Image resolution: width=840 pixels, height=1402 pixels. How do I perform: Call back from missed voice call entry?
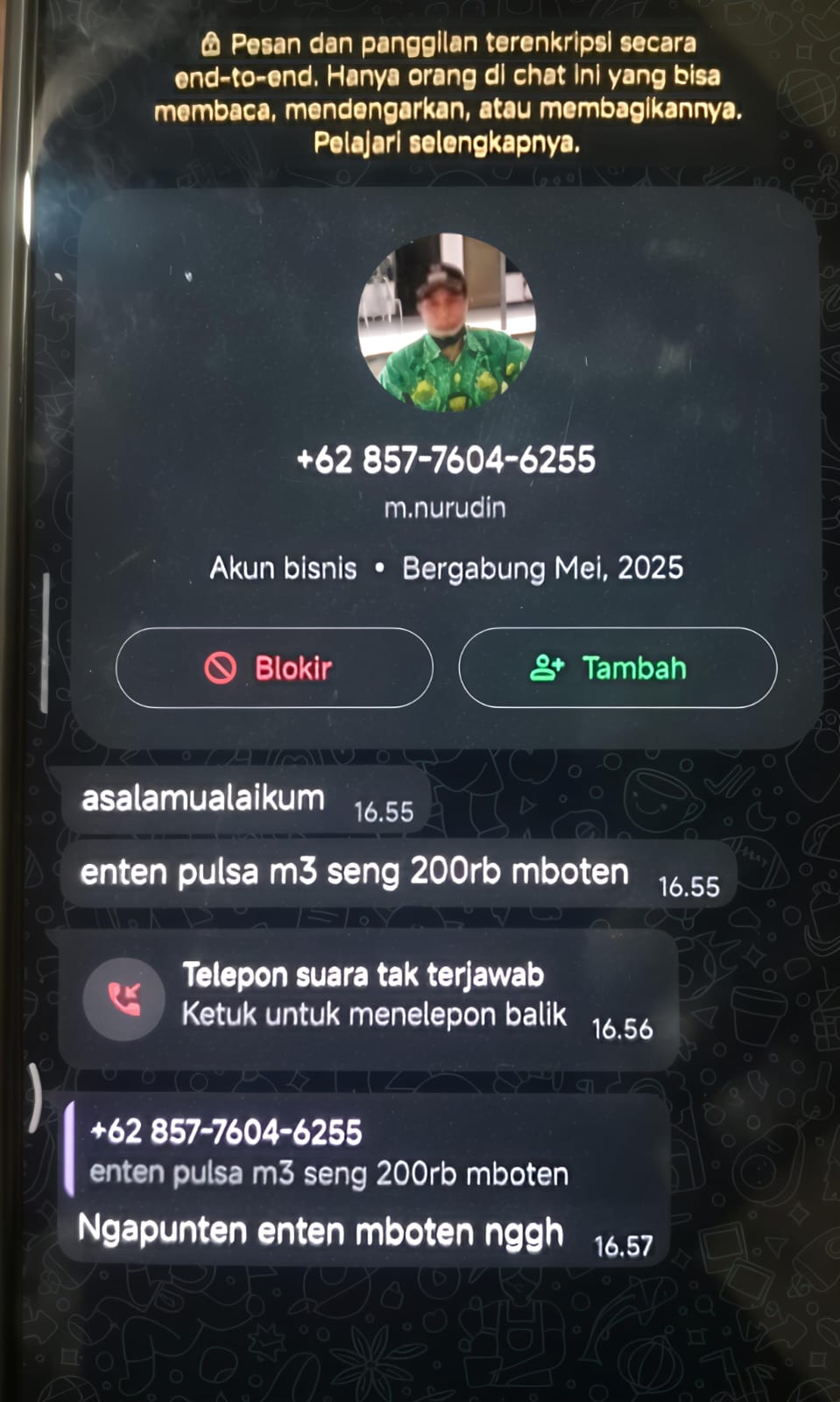click(368, 999)
